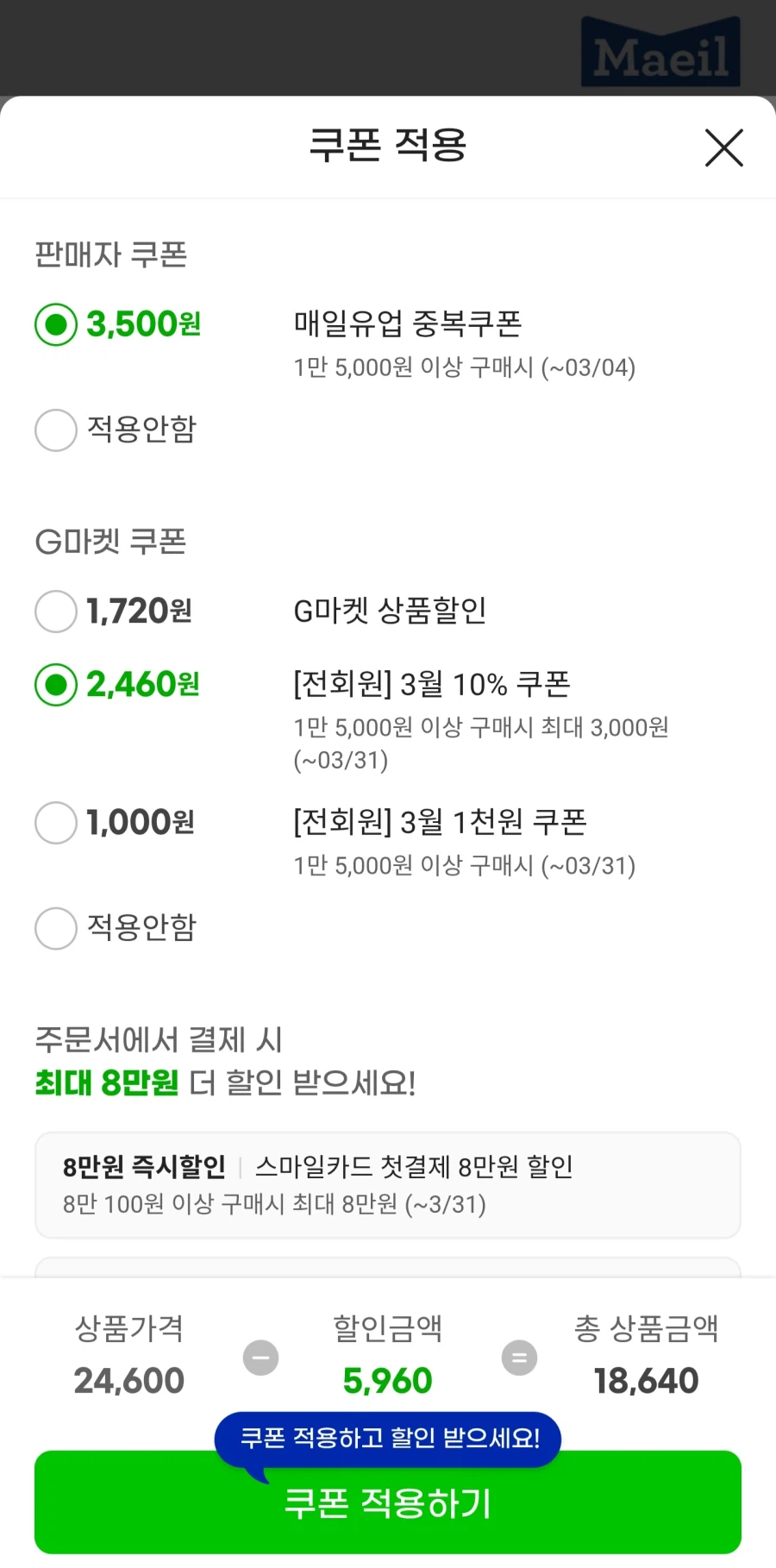Open the 판매자 쿠폰 section header

[110, 254]
